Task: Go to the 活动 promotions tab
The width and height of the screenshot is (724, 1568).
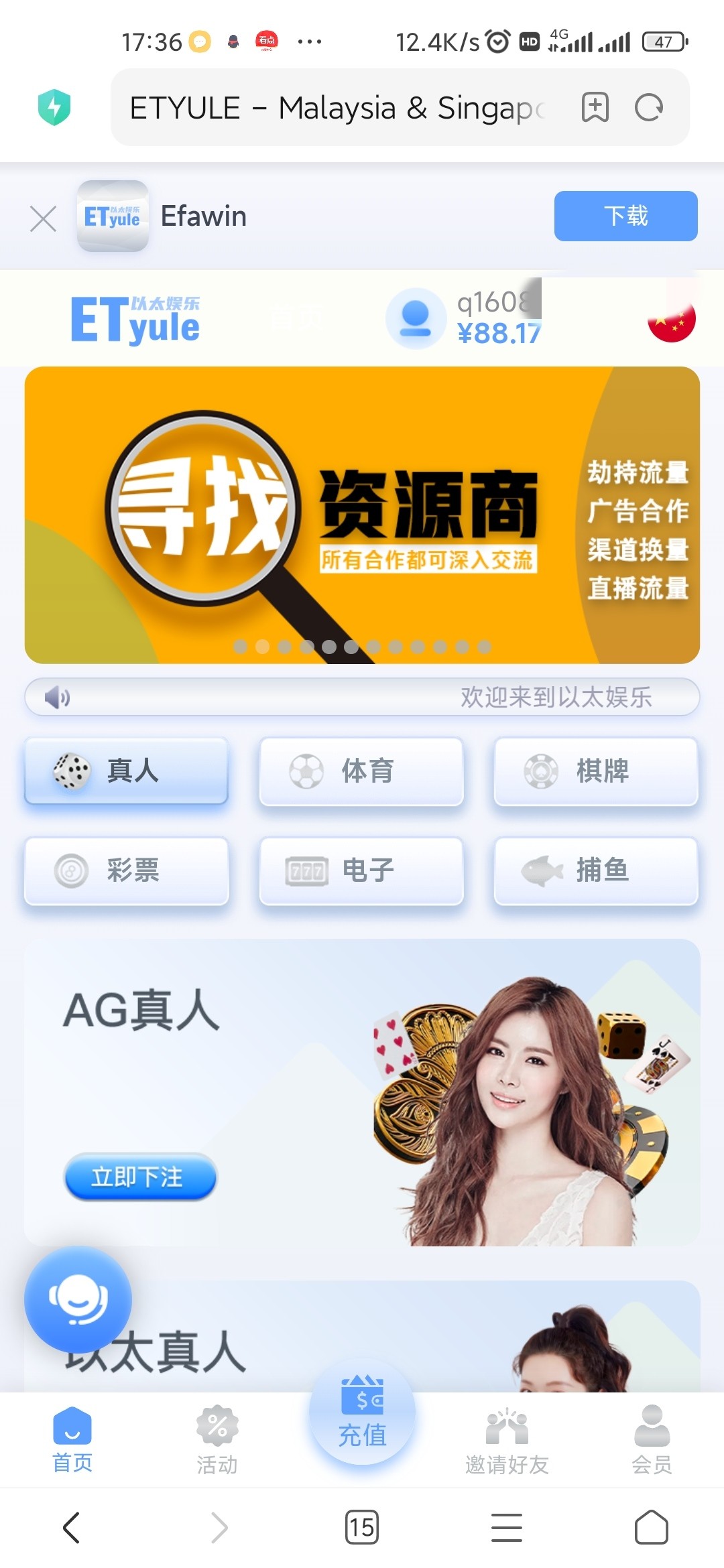Action: (217, 1441)
